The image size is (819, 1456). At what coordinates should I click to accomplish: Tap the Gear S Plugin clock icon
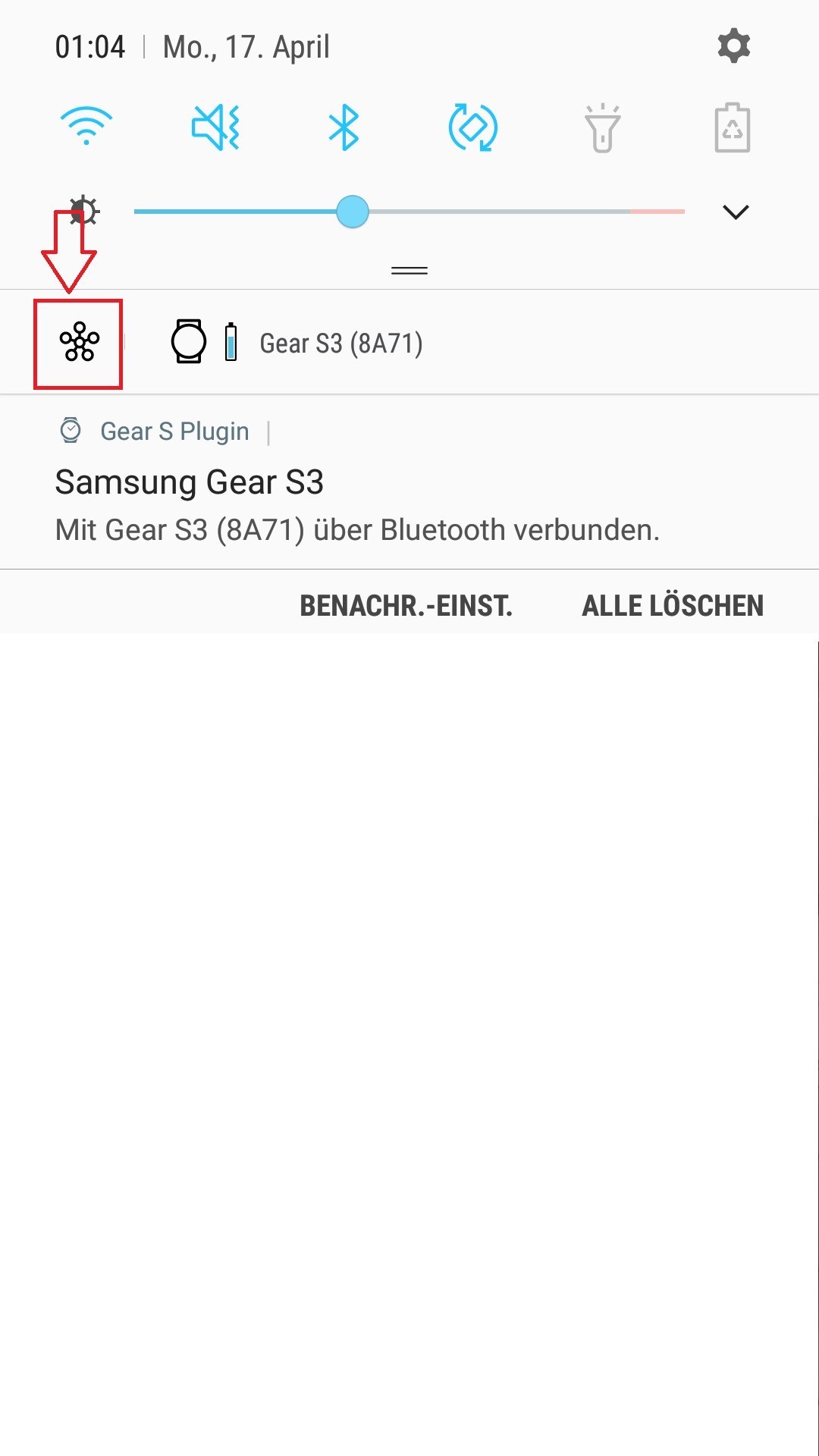point(71,431)
